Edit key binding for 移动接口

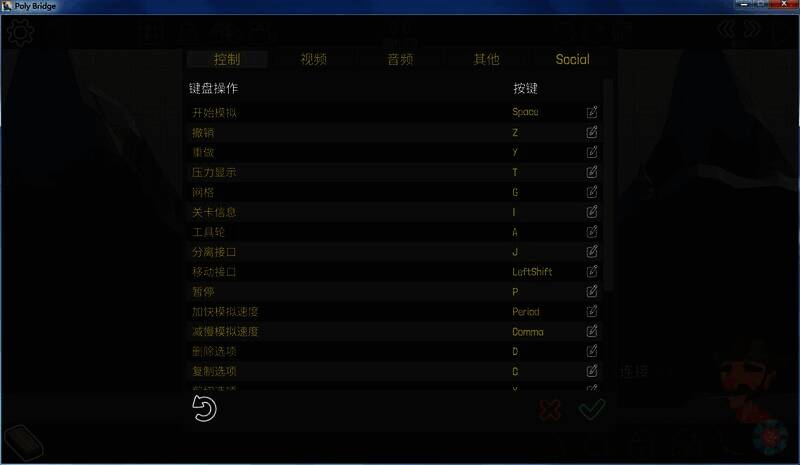[x=592, y=272]
